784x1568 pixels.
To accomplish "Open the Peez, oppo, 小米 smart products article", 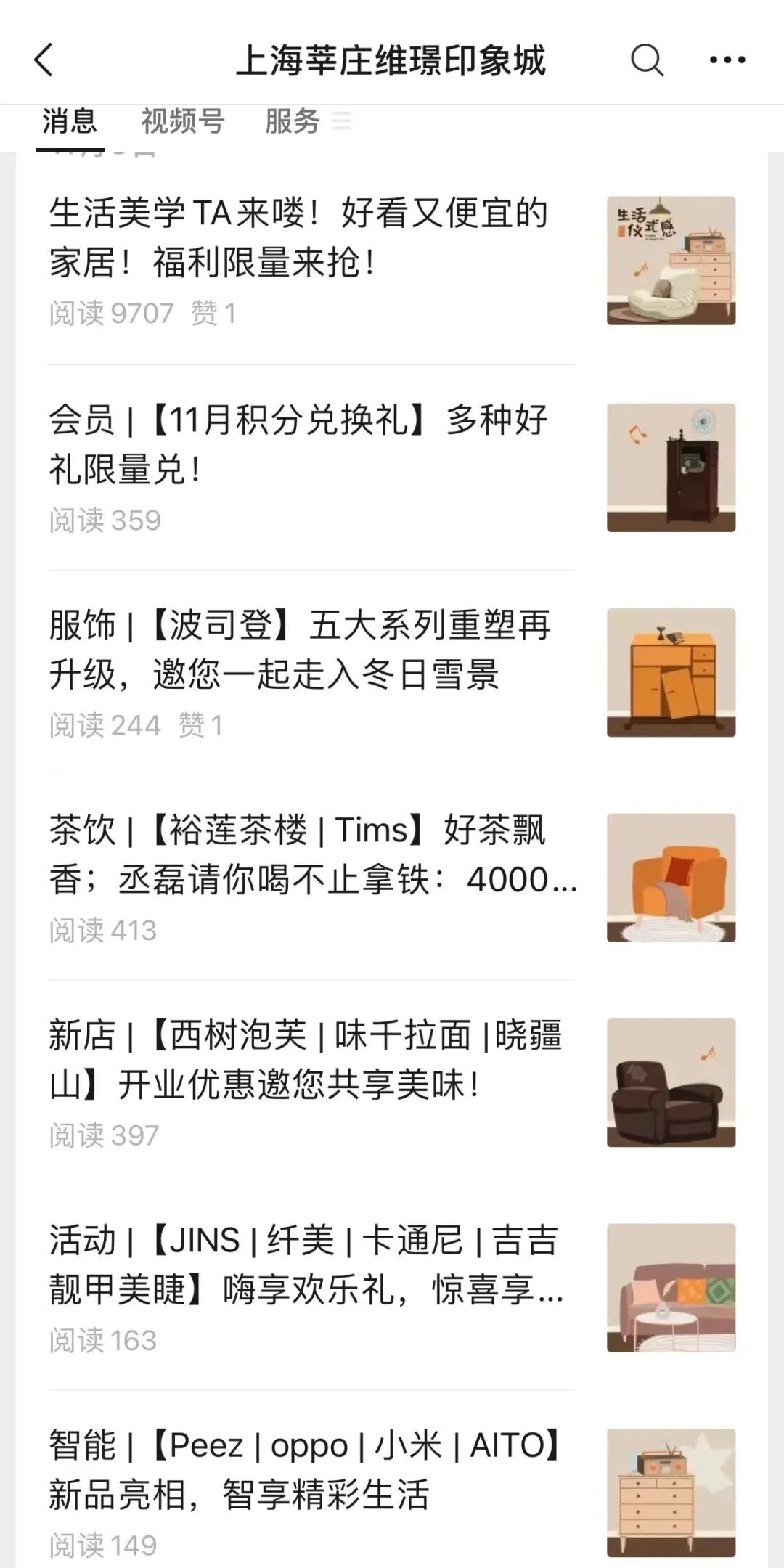I will pos(298,1470).
